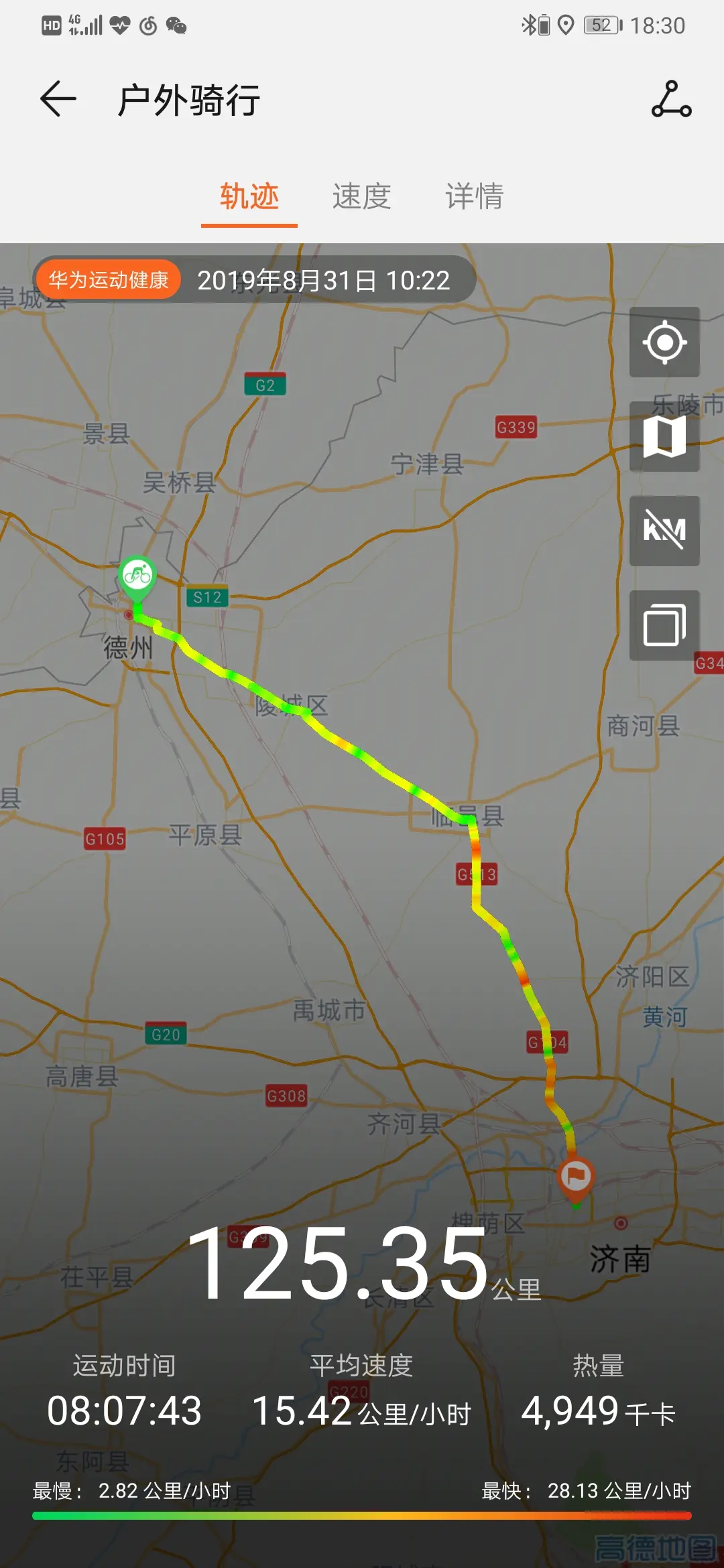Toggle the KM distance markers
Screen dimensions: 724x1568
[664, 531]
